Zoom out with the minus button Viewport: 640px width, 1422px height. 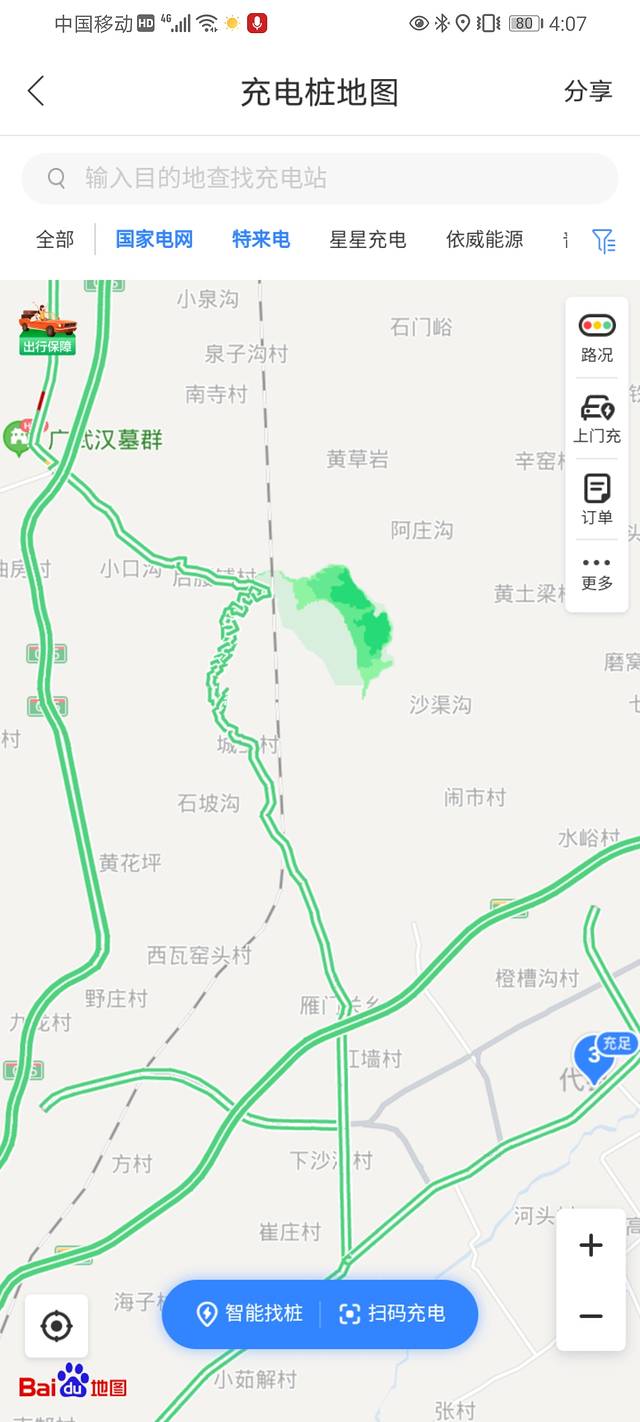tap(591, 1316)
